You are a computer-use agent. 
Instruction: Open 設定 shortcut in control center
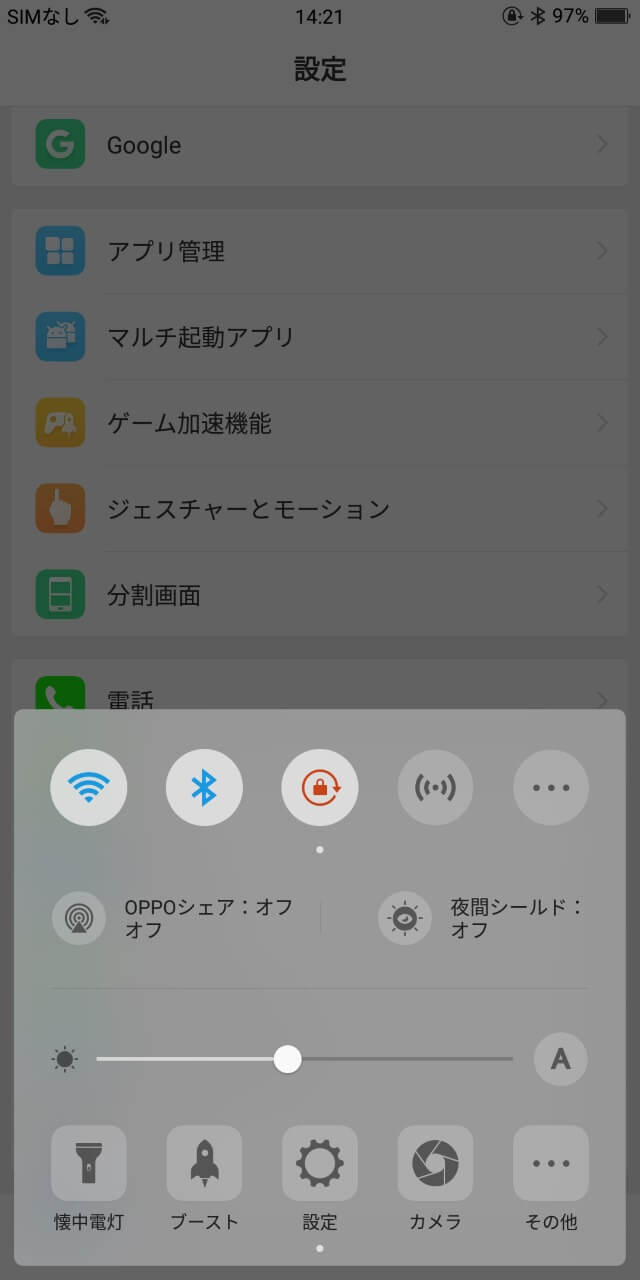320,1164
